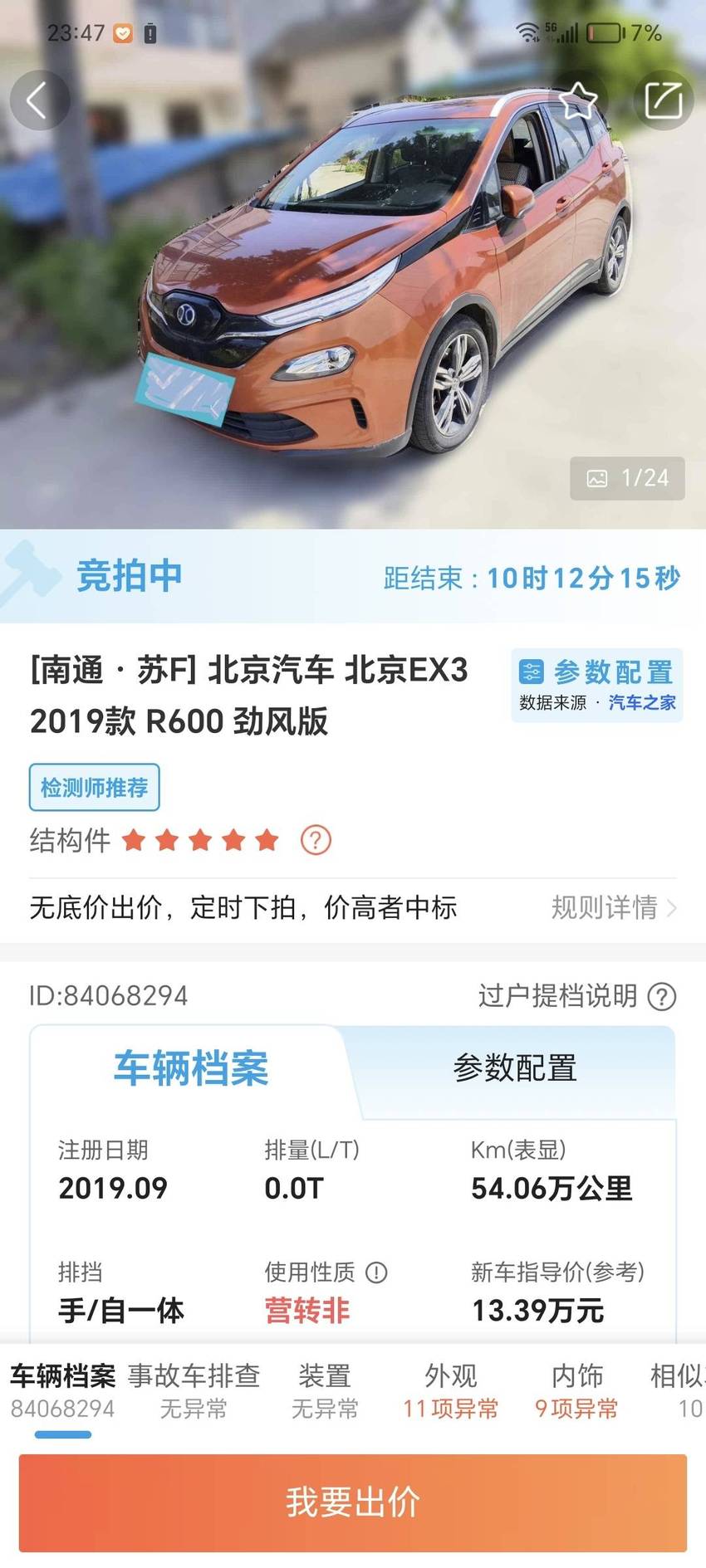The width and height of the screenshot is (706, 1568).
Task: Go to the 车辆档案 section in bottom bar
Action: click(62, 1391)
